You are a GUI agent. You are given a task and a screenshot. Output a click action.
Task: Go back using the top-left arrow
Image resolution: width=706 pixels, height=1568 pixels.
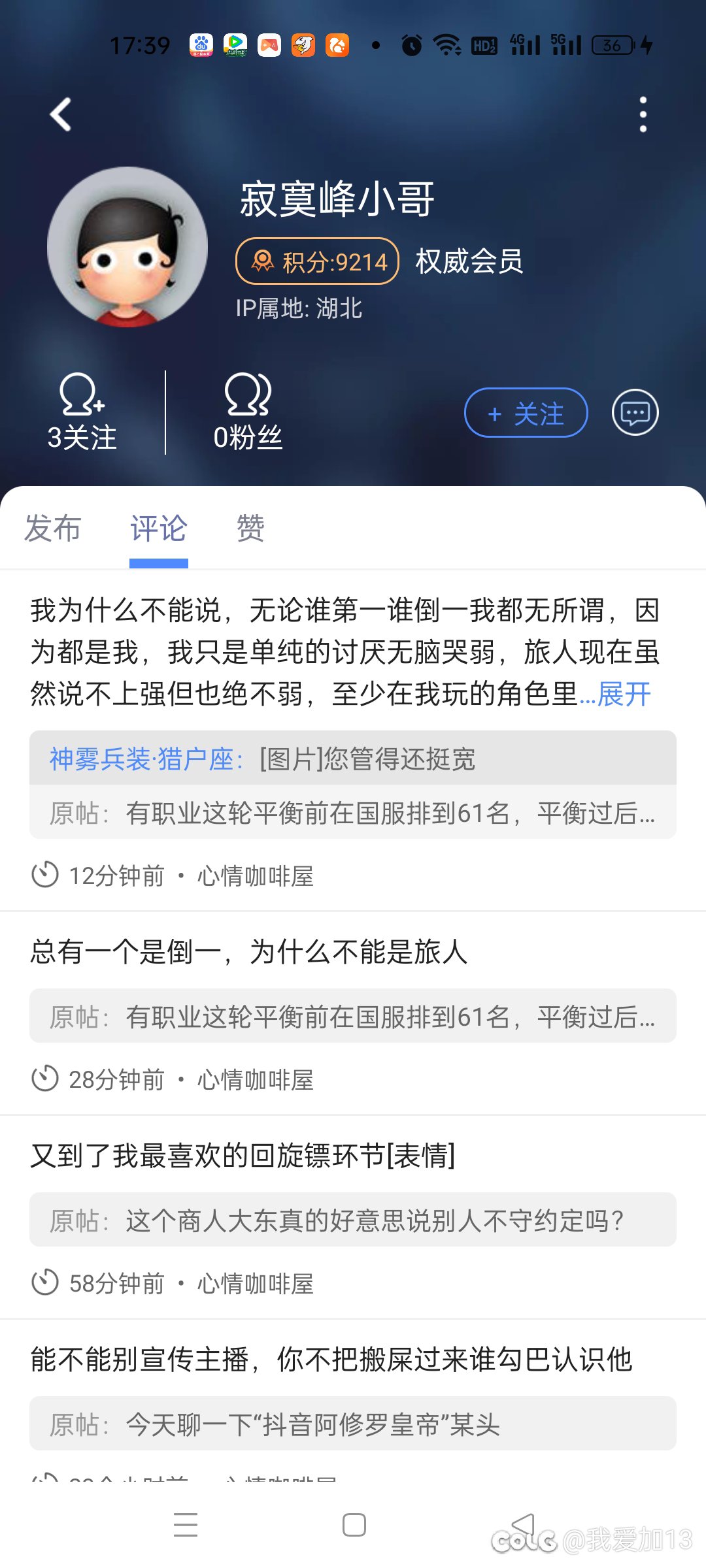click(61, 114)
